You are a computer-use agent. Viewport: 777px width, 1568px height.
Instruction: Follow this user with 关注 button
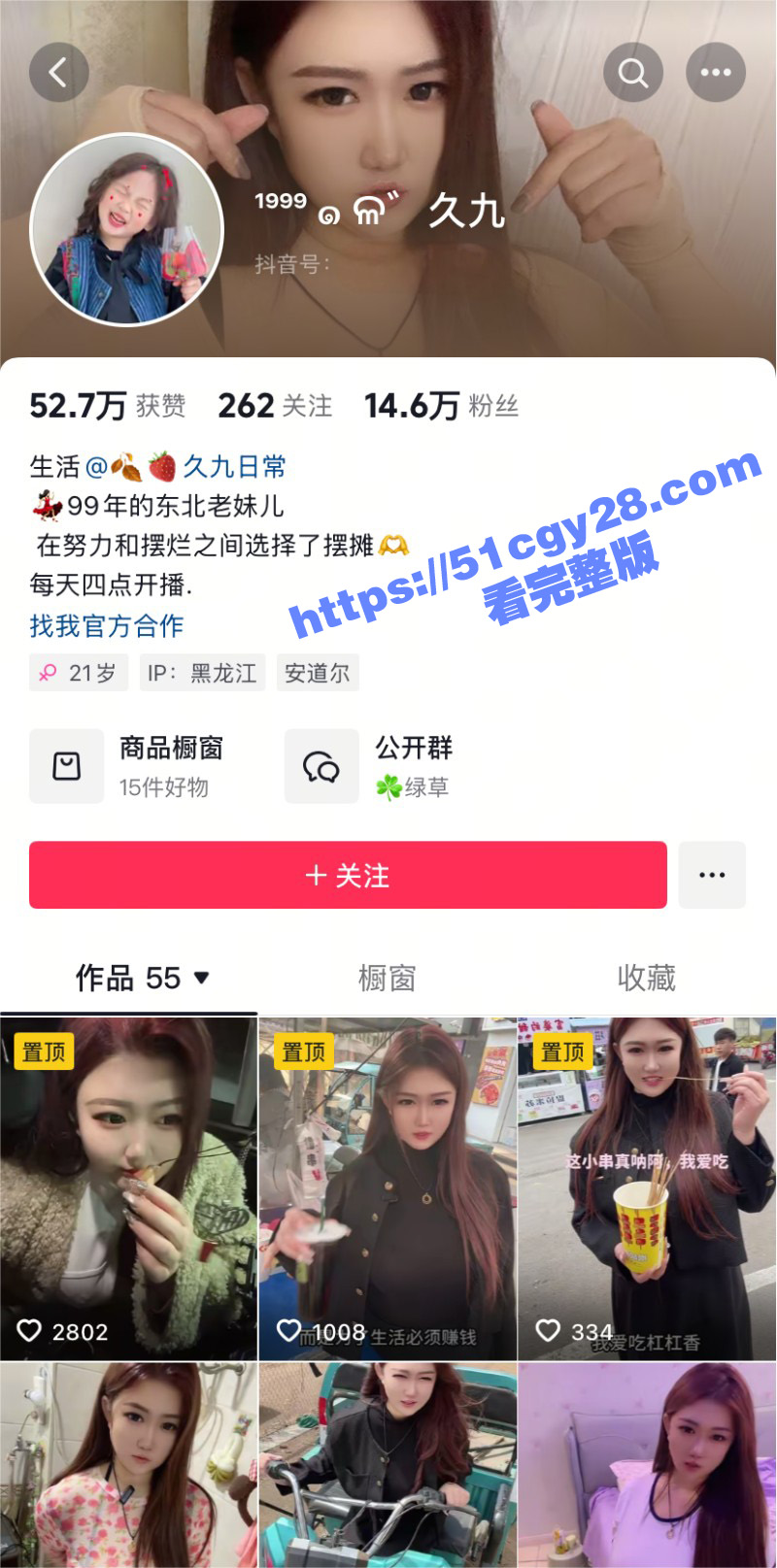point(348,875)
